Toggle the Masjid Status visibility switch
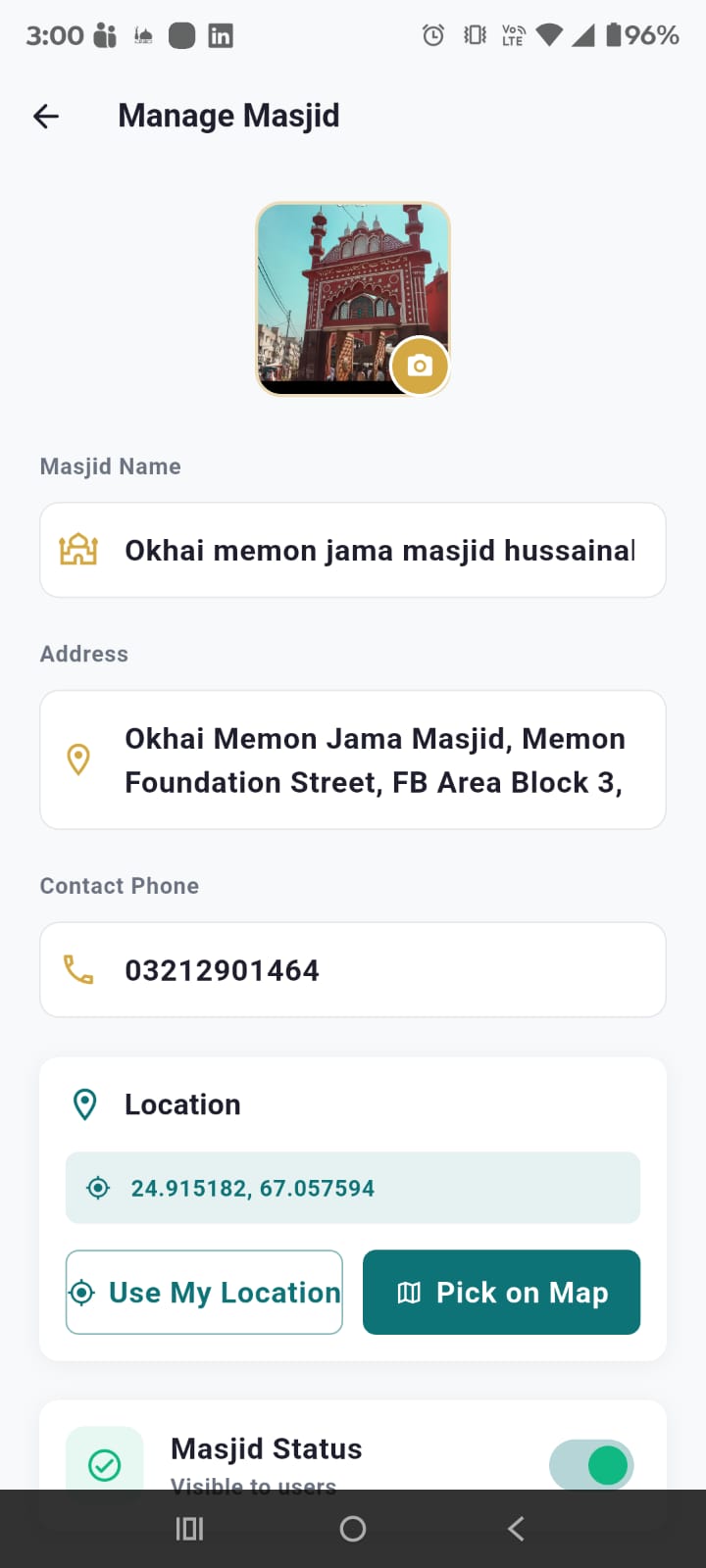 592,1465
